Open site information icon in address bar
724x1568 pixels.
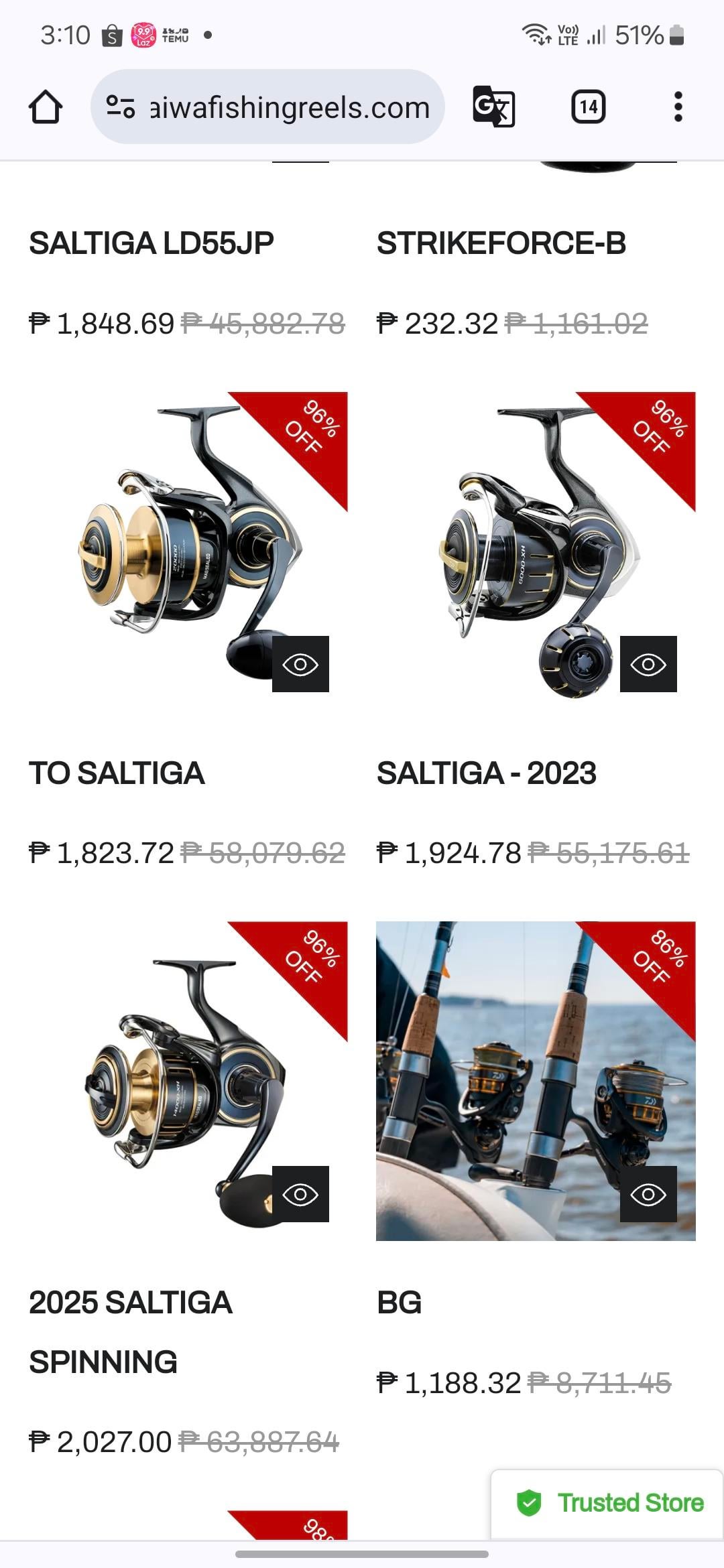click(121, 107)
